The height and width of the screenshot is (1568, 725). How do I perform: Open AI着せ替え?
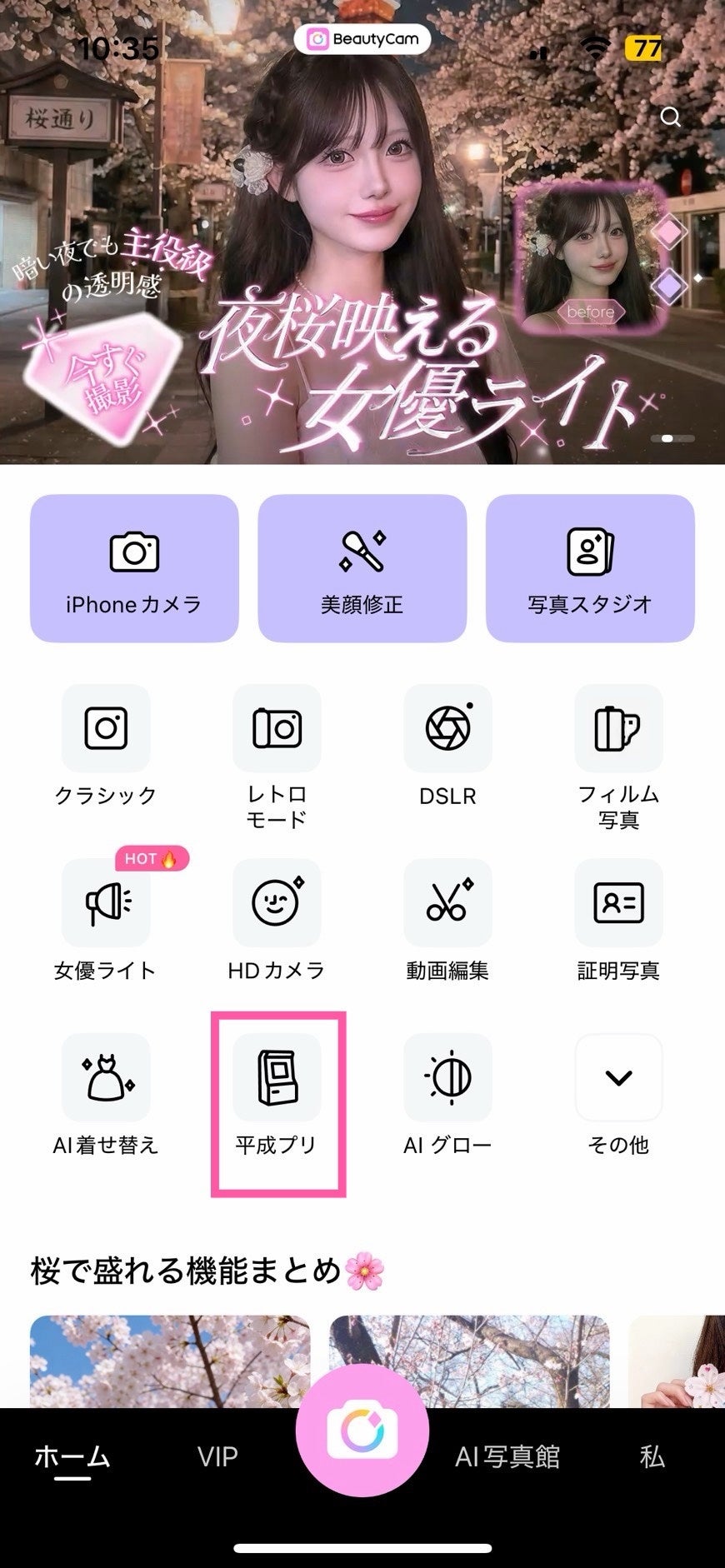point(106,1079)
